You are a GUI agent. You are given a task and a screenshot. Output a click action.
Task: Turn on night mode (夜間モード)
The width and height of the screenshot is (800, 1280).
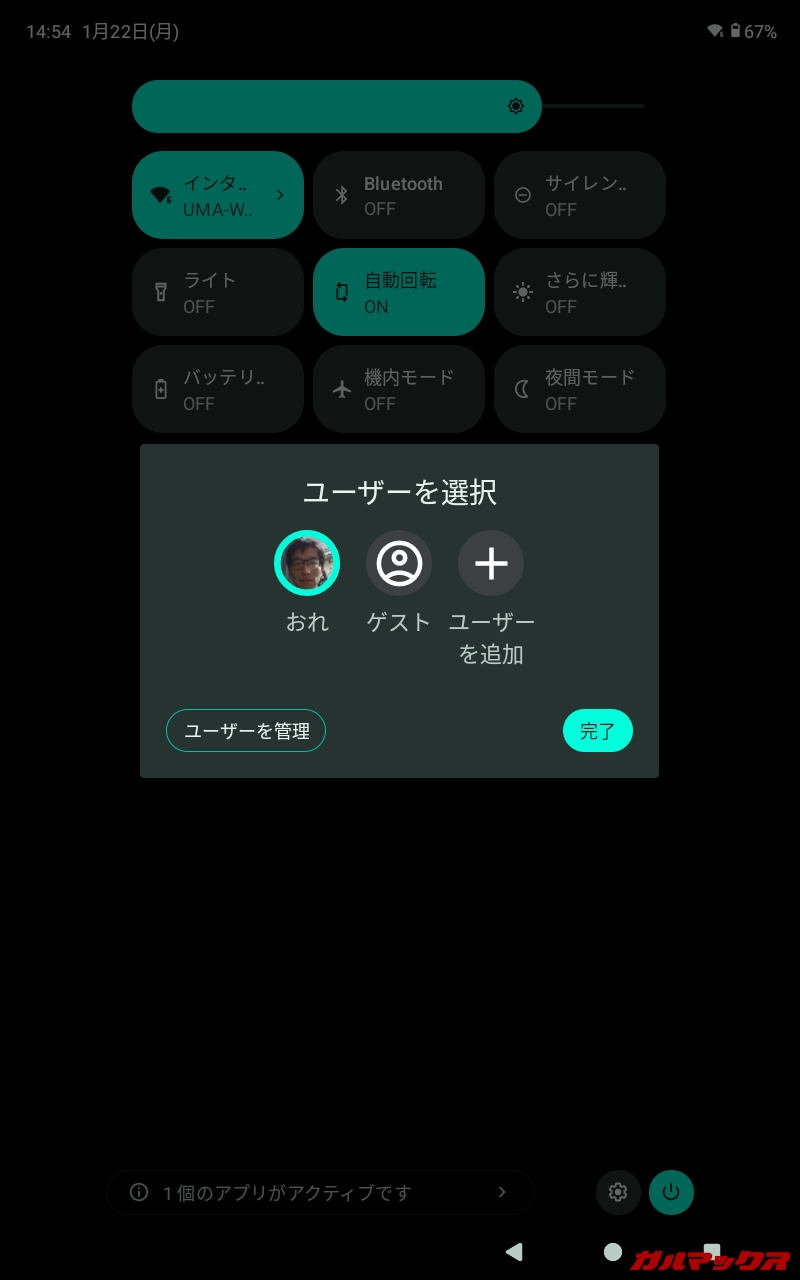(x=579, y=389)
